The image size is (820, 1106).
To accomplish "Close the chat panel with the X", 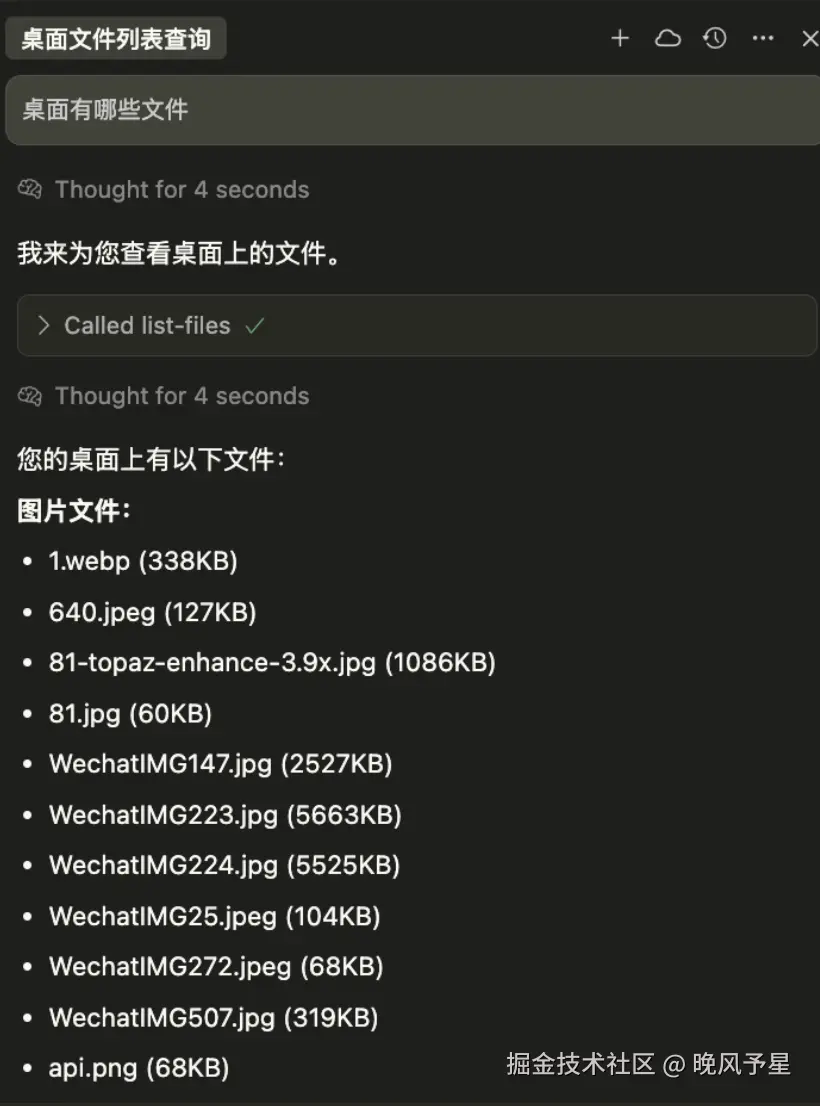I will [809, 39].
